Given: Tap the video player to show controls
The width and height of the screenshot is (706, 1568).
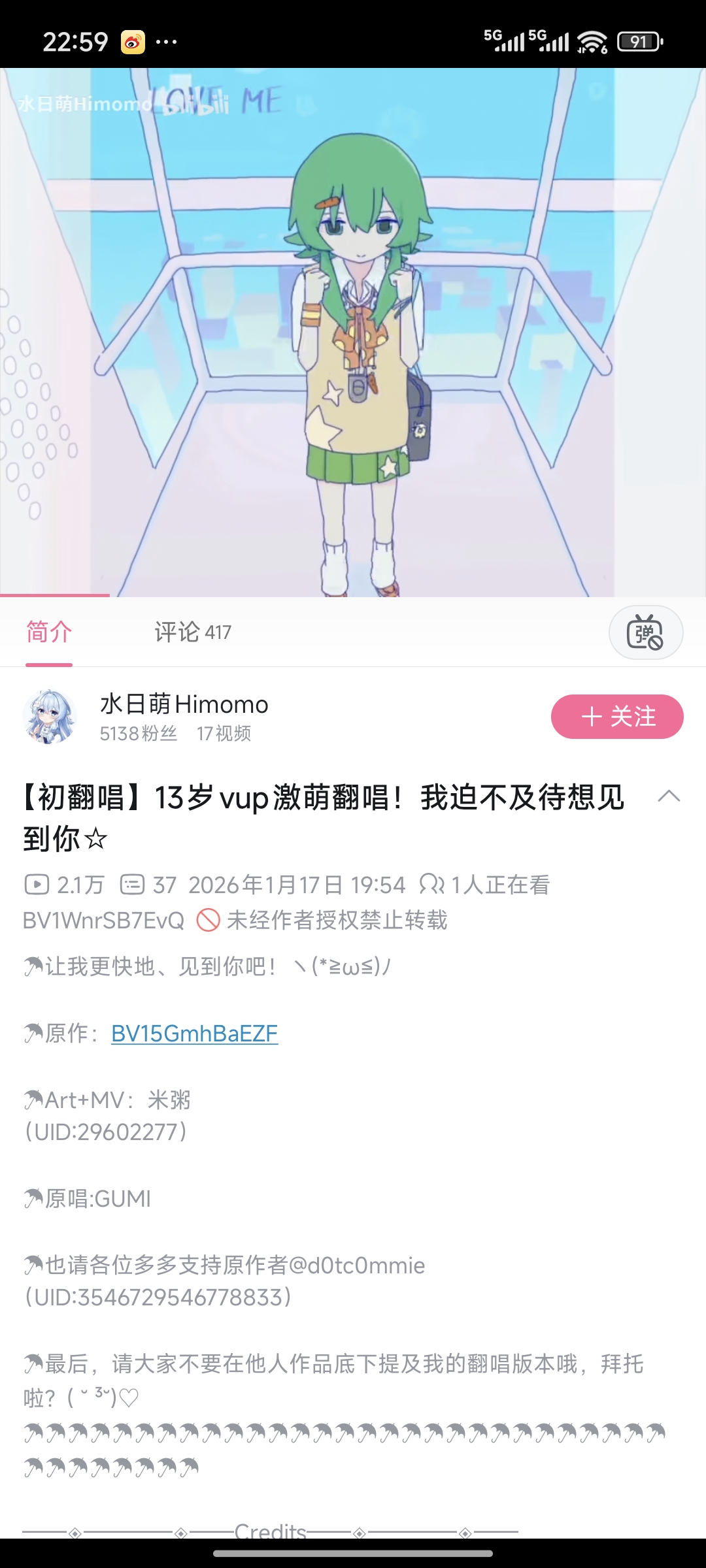Looking at the screenshot, I should pos(353,332).
